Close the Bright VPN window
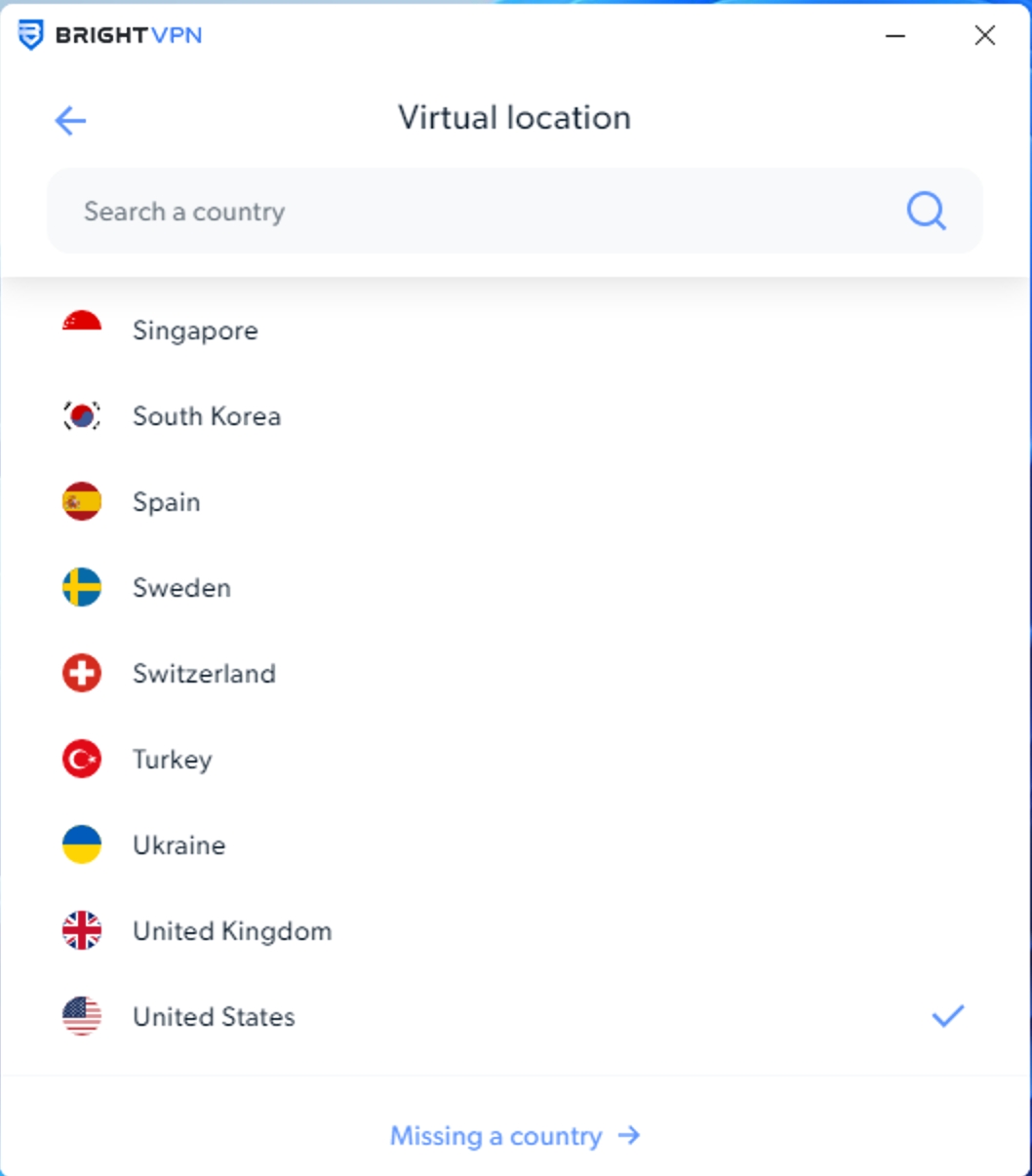Image resolution: width=1032 pixels, height=1176 pixels. coord(984,36)
